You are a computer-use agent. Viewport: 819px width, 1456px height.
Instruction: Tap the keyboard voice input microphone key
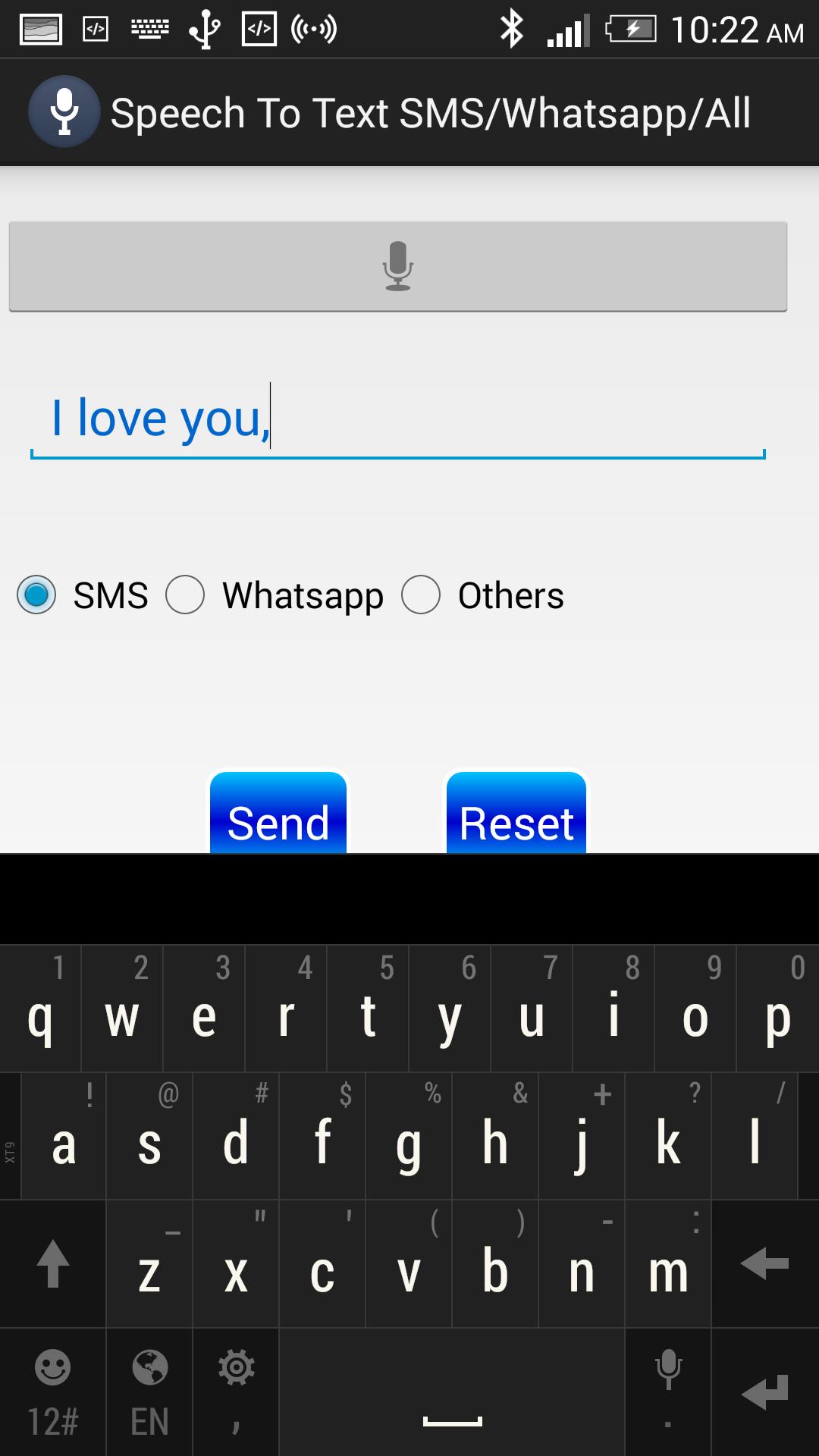pos(668,1392)
